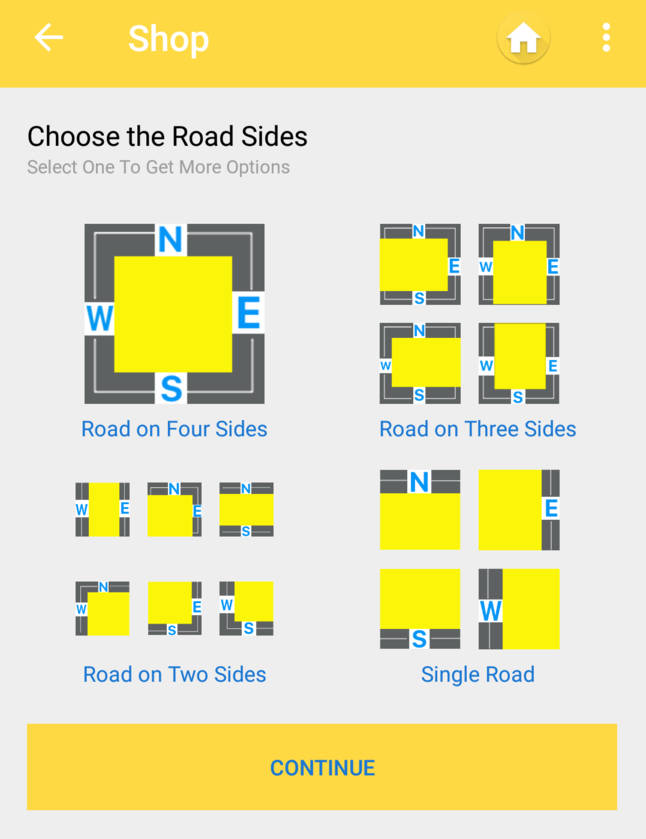Tap the CONTINUE button
This screenshot has height=839, width=646.
tap(322, 768)
